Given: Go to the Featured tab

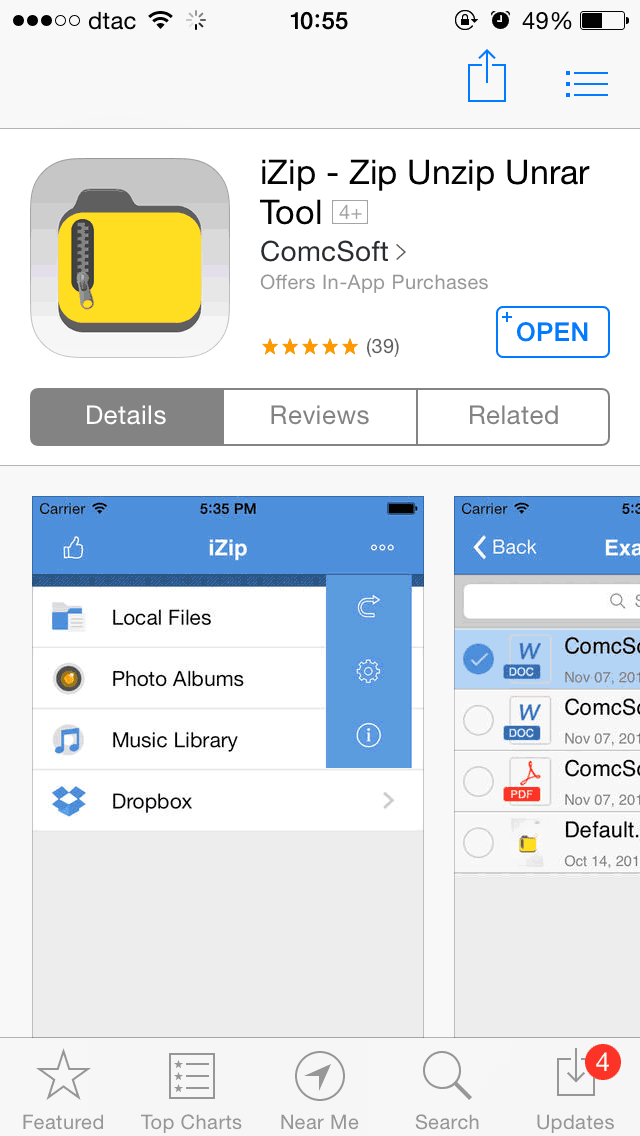Looking at the screenshot, I should click(63, 1090).
